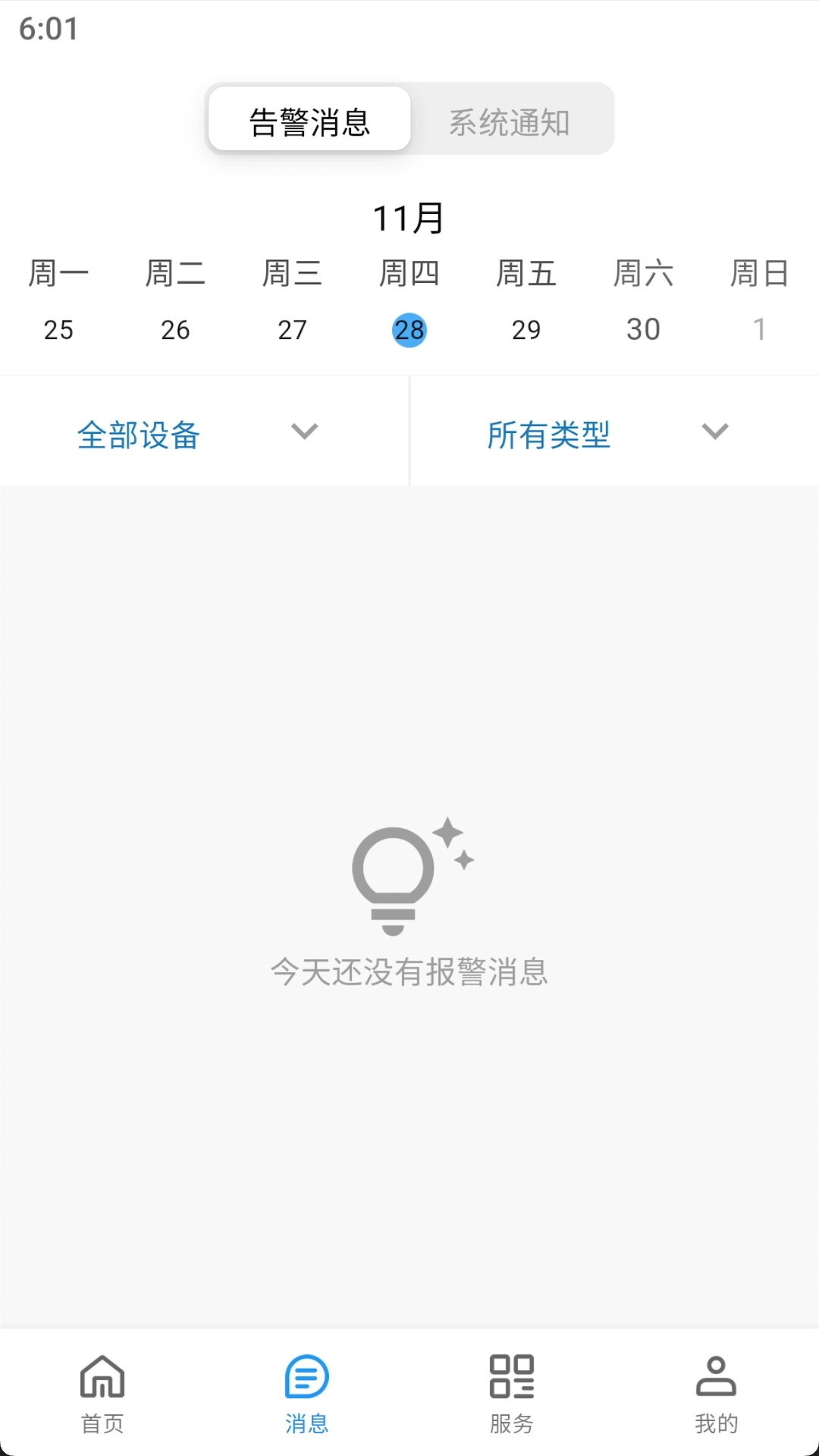Select the highlighted date 28
819x1456 pixels.
click(x=410, y=329)
